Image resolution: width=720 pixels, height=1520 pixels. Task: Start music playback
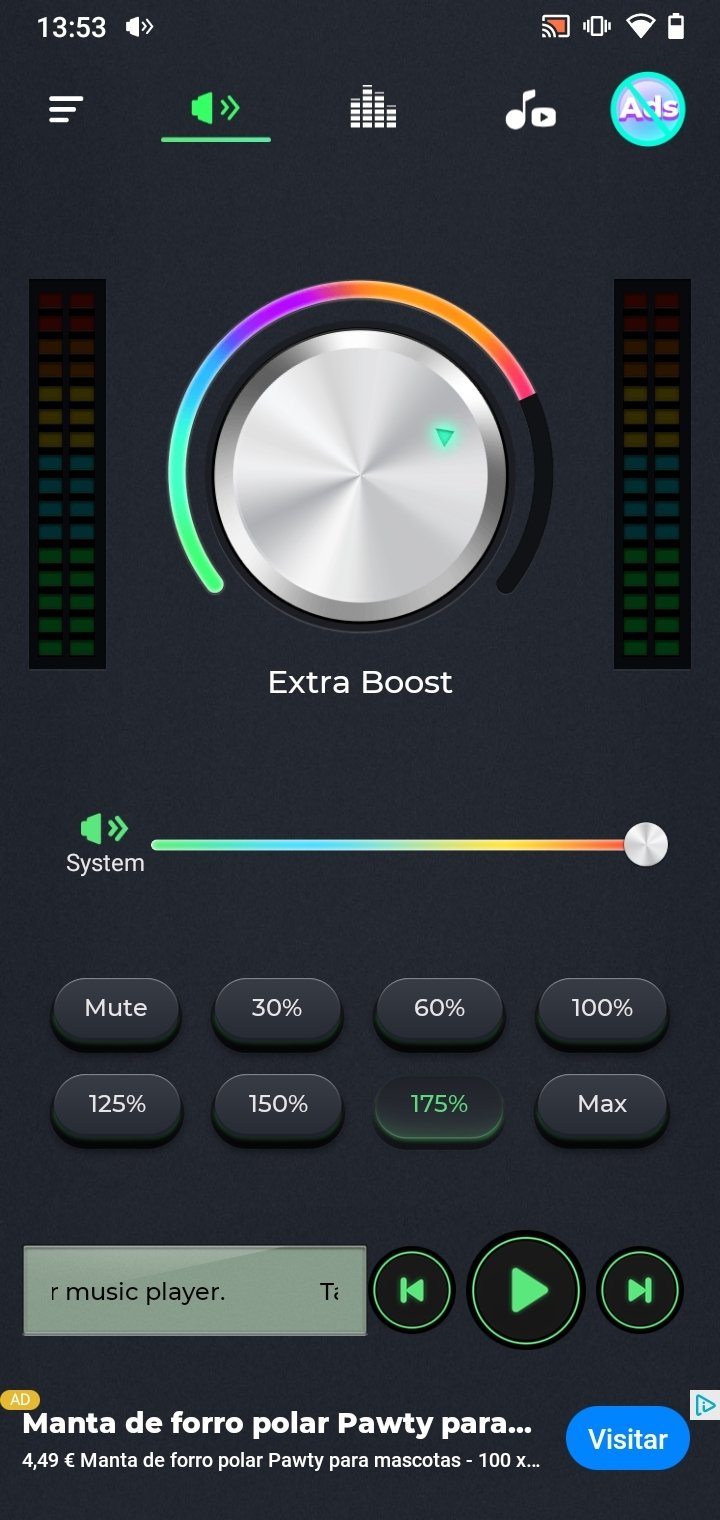(x=526, y=1291)
